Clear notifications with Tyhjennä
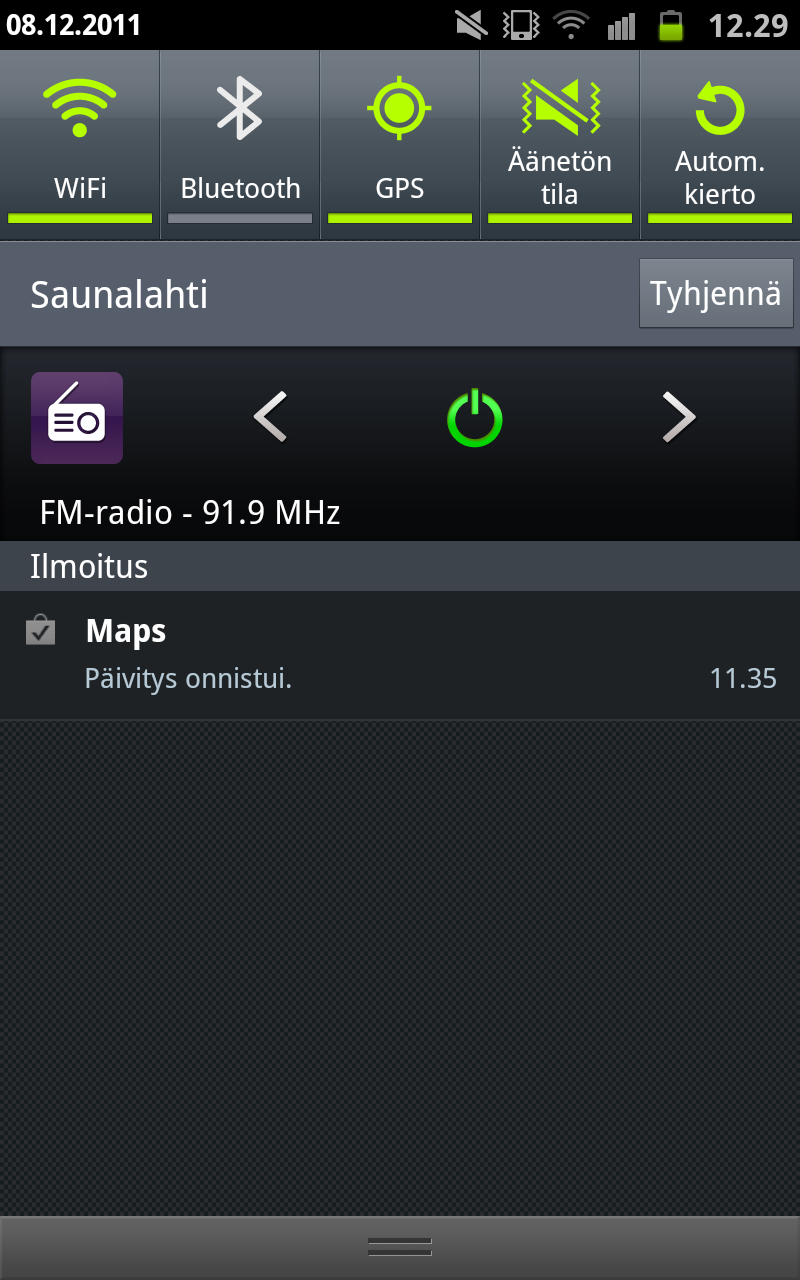This screenshot has height=1280, width=800. [x=716, y=294]
